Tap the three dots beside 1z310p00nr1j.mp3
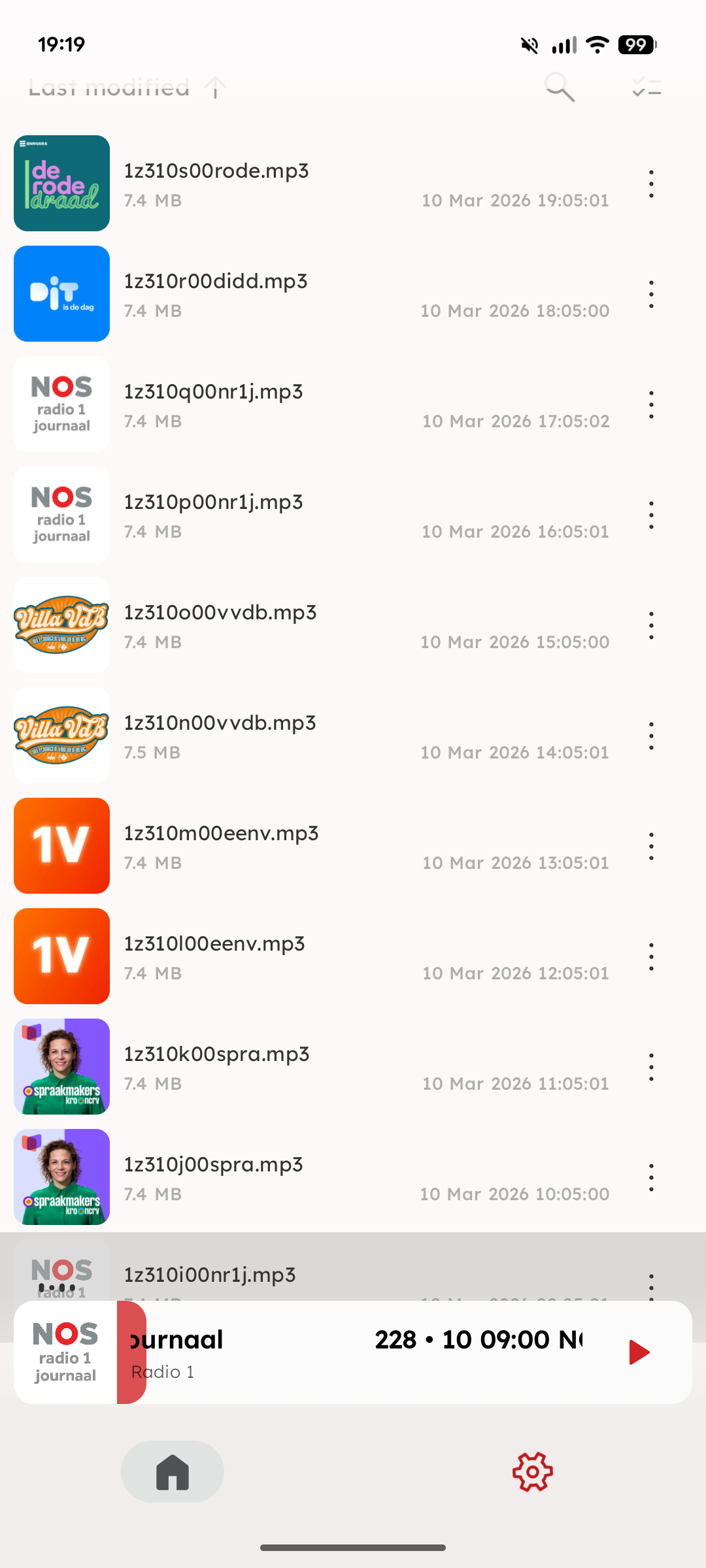 pyautogui.click(x=651, y=515)
